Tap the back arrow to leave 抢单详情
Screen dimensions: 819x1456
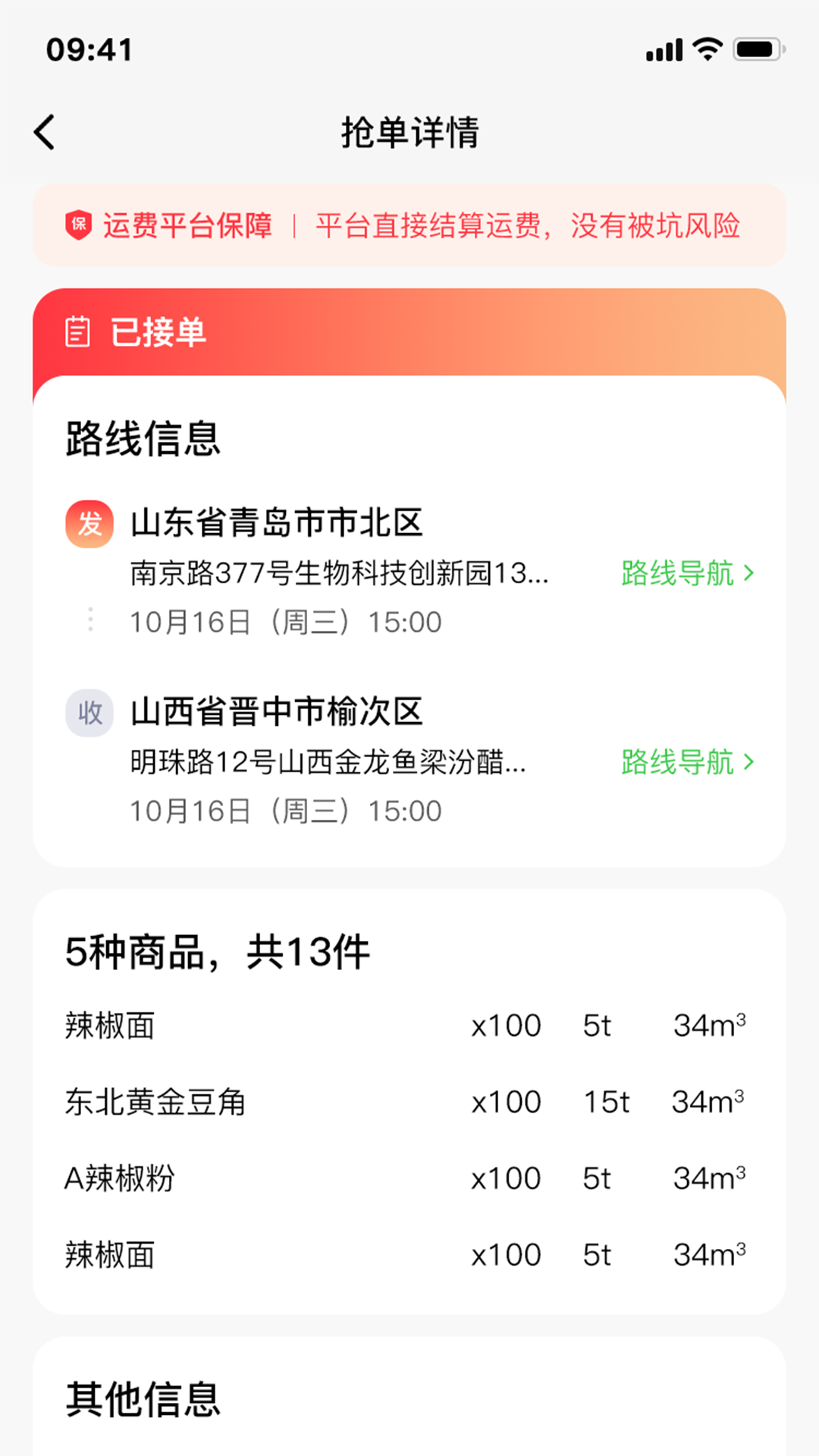pyautogui.click(x=45, y=130)
